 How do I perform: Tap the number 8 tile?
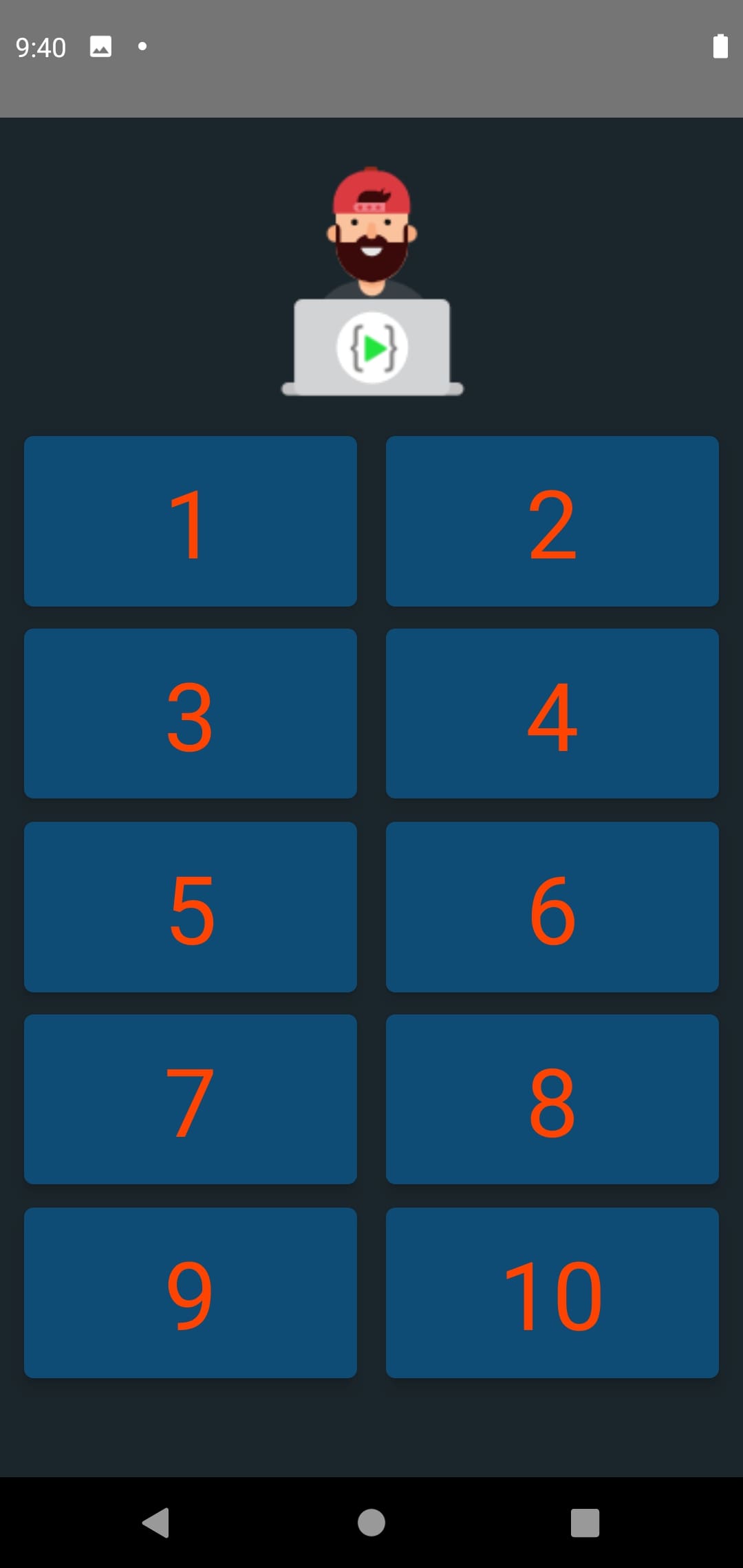pyautogui.click(x=552, y=1099)
